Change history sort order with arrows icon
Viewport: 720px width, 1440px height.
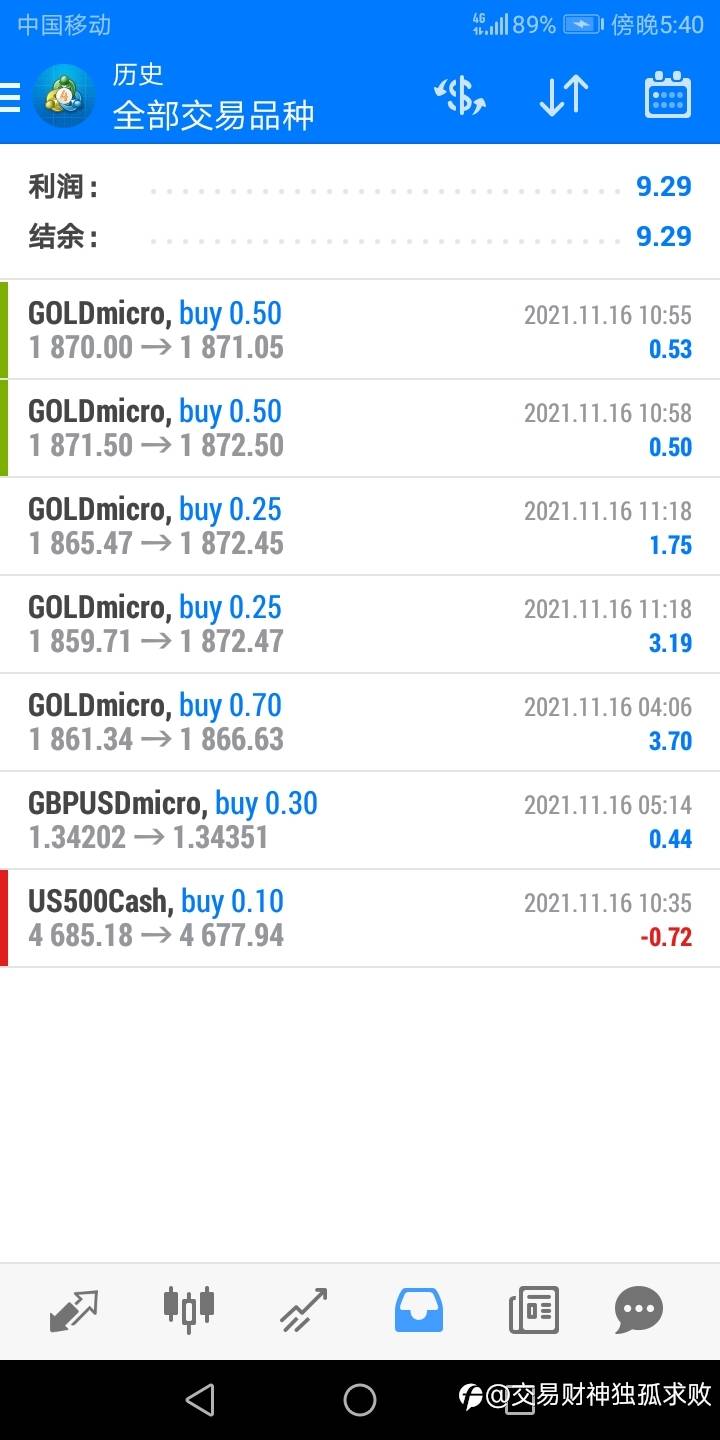click(564, 96)
